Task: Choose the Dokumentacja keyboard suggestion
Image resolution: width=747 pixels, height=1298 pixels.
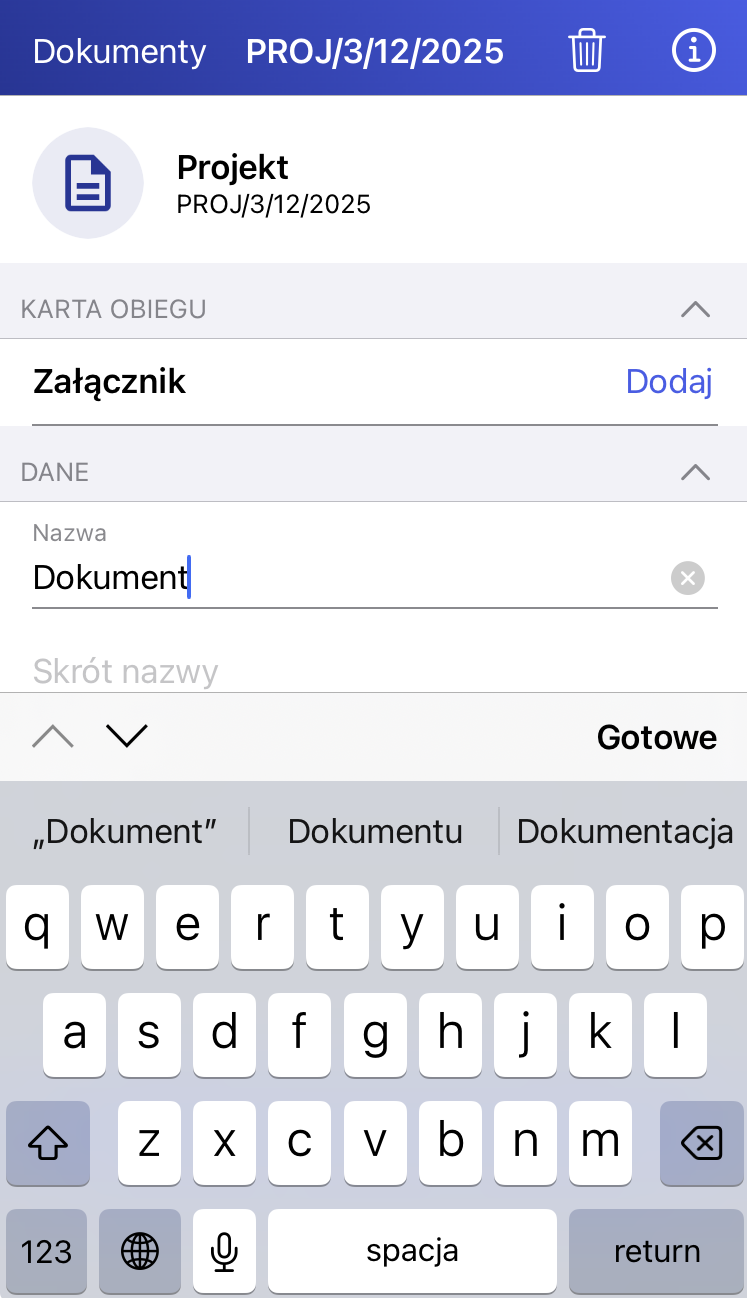Action: coord(624,832)
